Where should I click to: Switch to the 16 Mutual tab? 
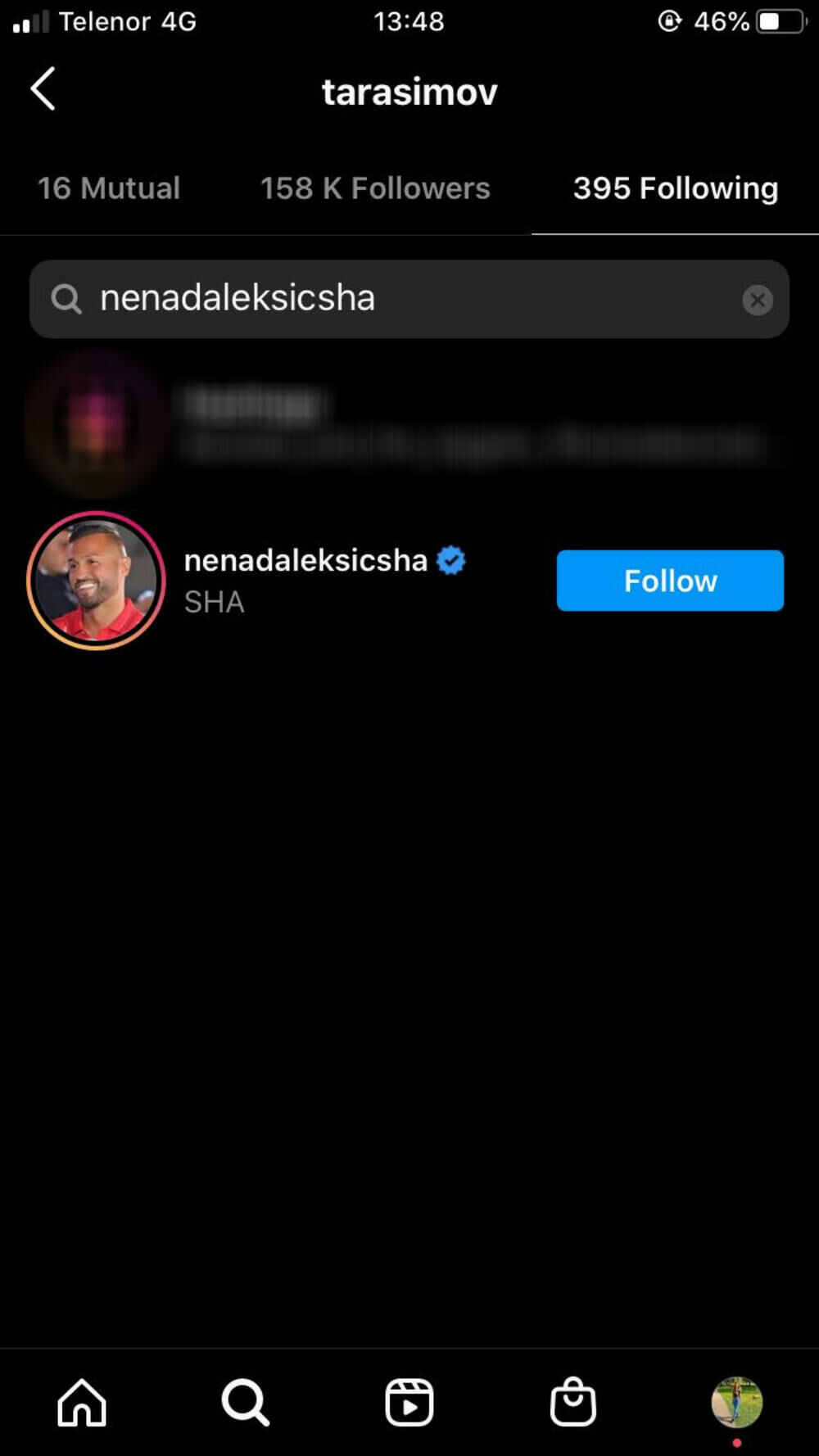[x=108, y=188]
